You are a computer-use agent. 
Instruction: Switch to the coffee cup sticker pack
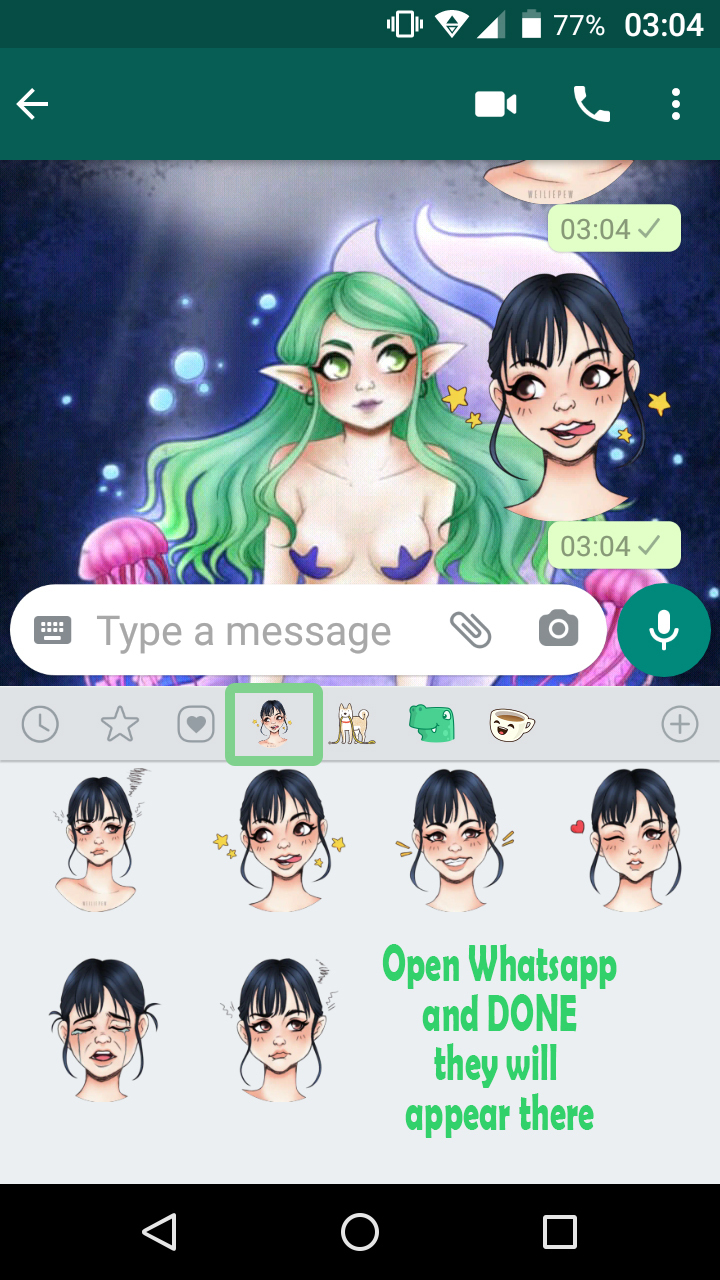coord(511,725)
